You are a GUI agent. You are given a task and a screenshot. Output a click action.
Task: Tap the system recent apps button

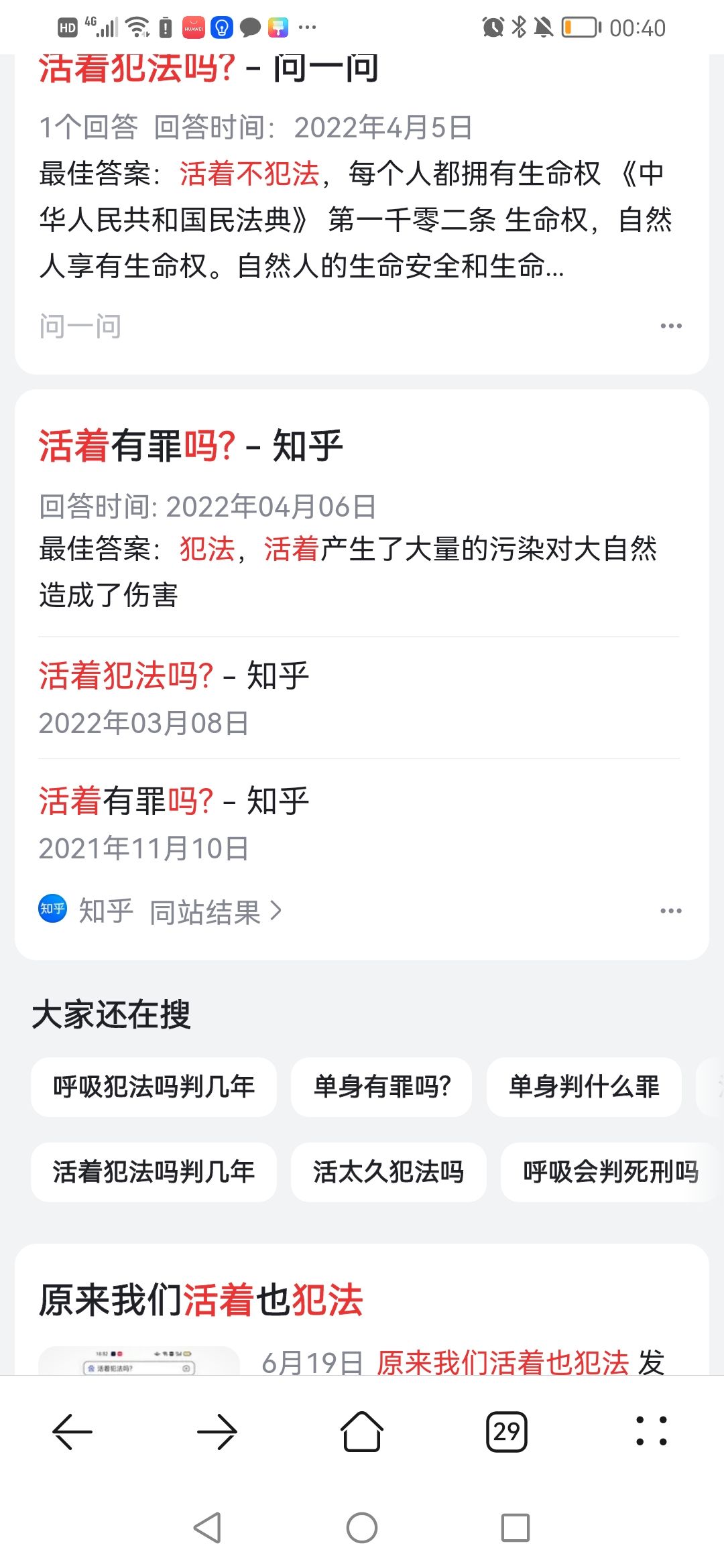[x=516, y=1528]
